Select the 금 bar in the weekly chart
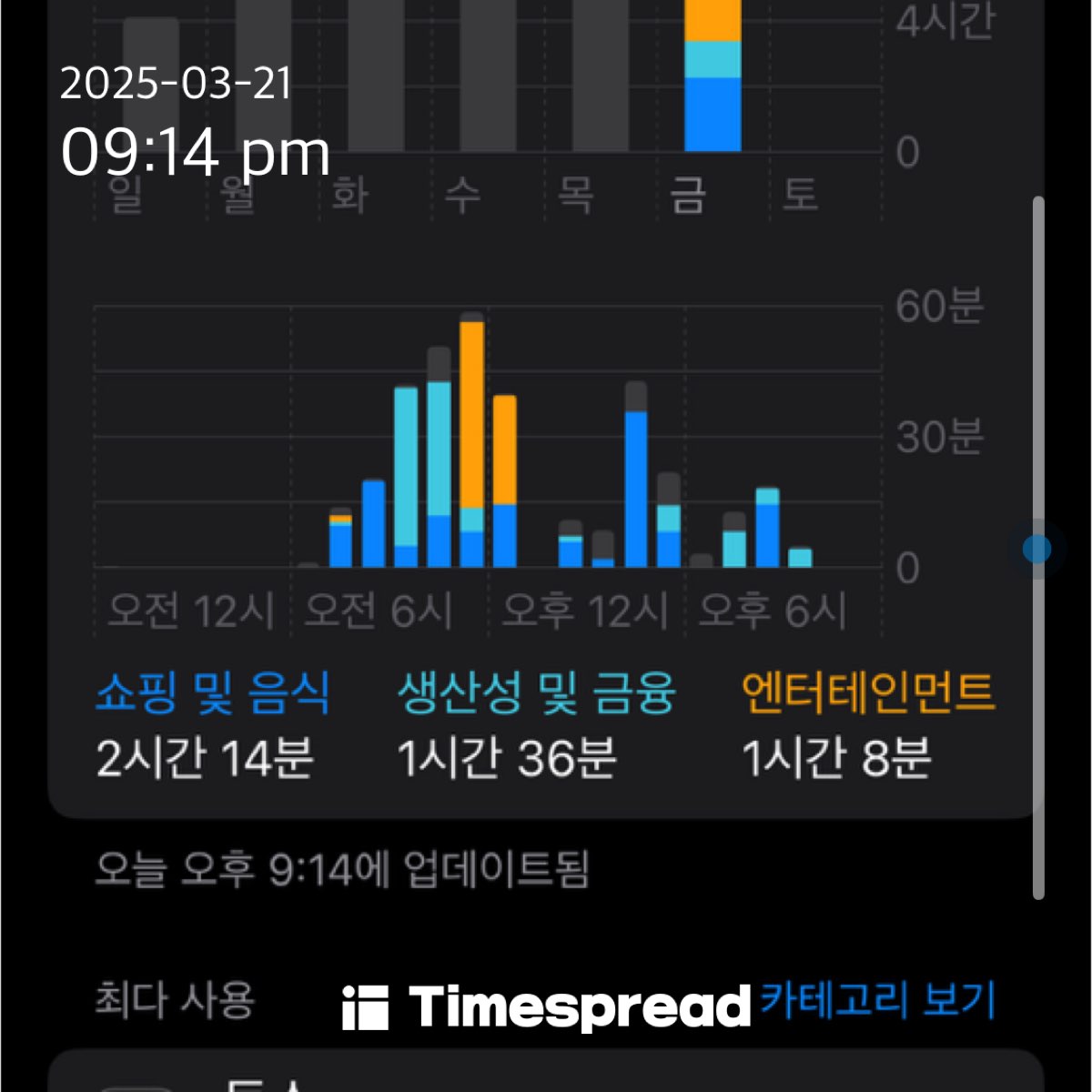Viewport: 1092px width, 1092px height. coord(713,77)
